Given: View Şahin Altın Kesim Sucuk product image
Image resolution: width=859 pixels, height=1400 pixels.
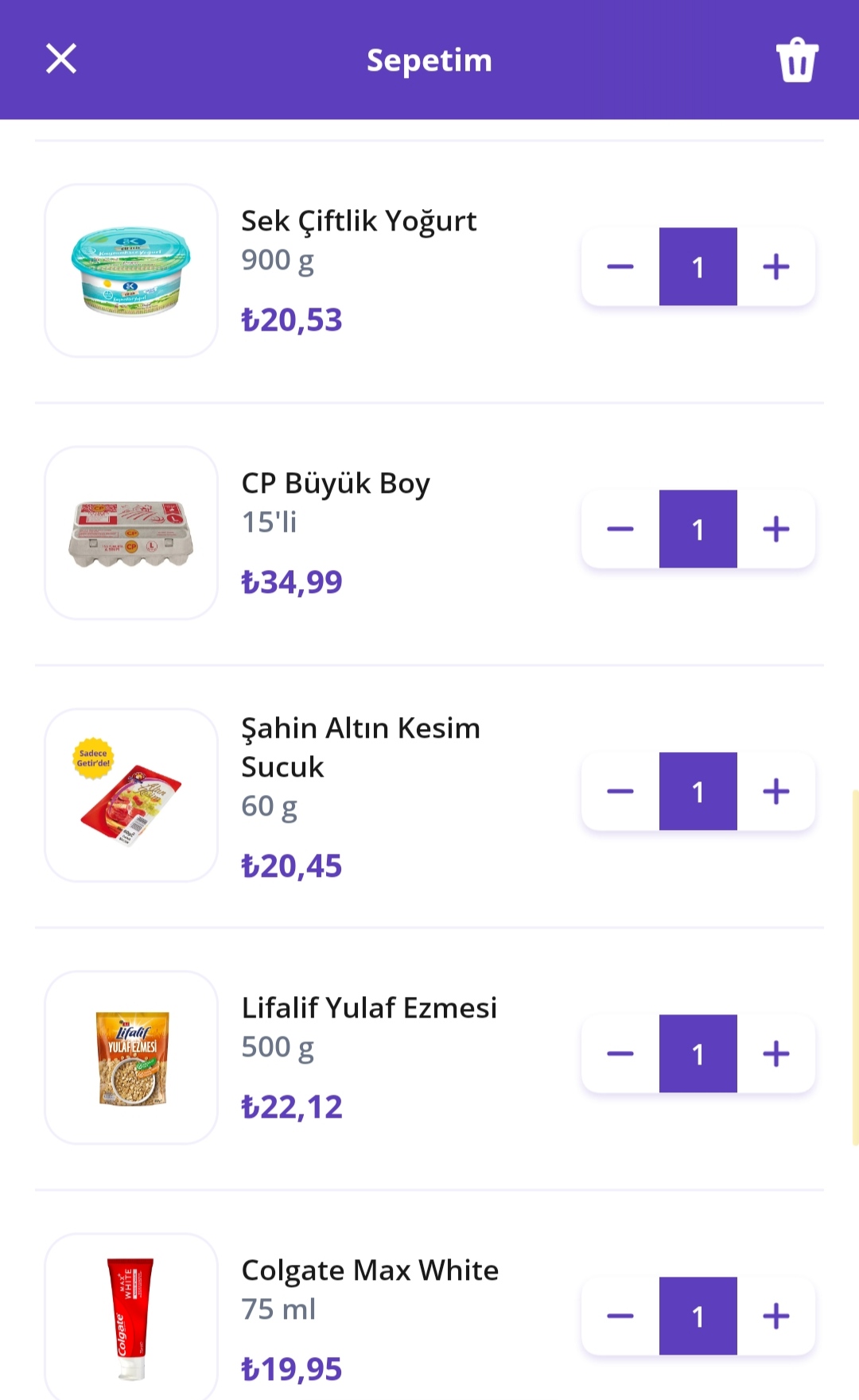Looking at the screenshot, I should click(131, 795).
